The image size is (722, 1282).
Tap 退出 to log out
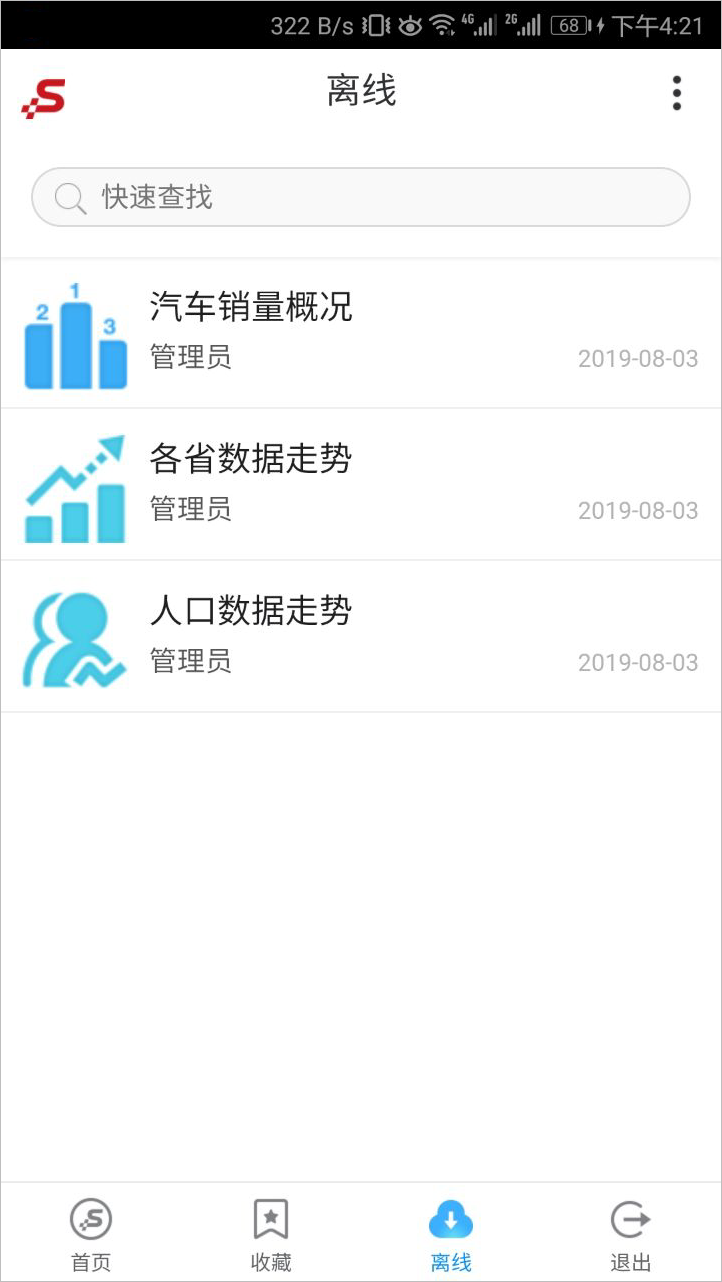[631, 1234]
